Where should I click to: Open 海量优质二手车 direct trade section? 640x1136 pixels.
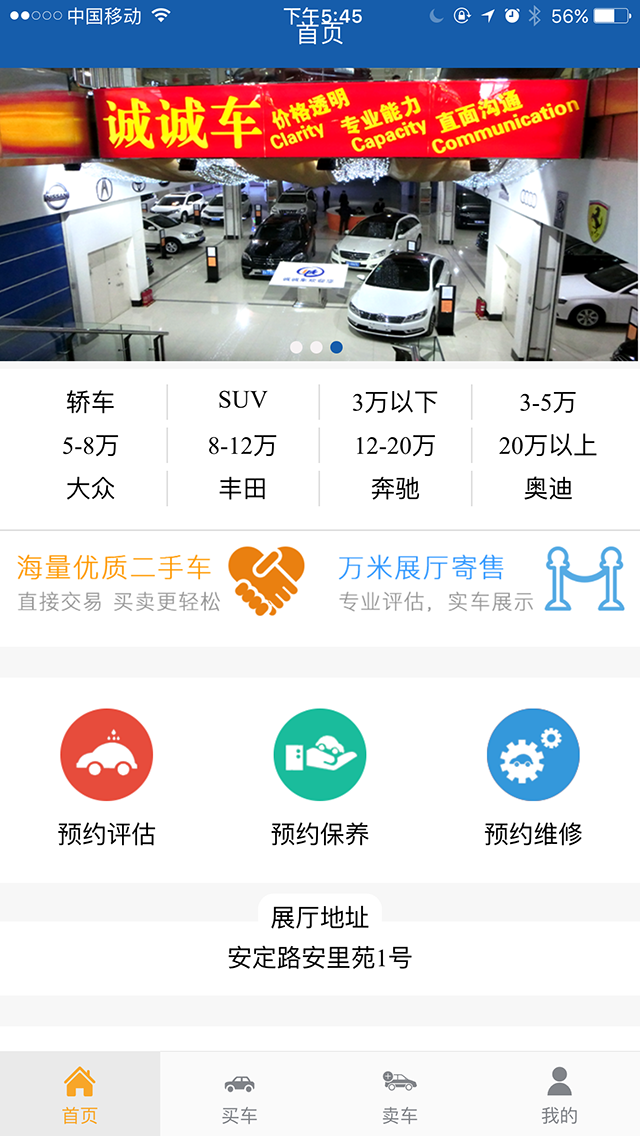(160, 582)
